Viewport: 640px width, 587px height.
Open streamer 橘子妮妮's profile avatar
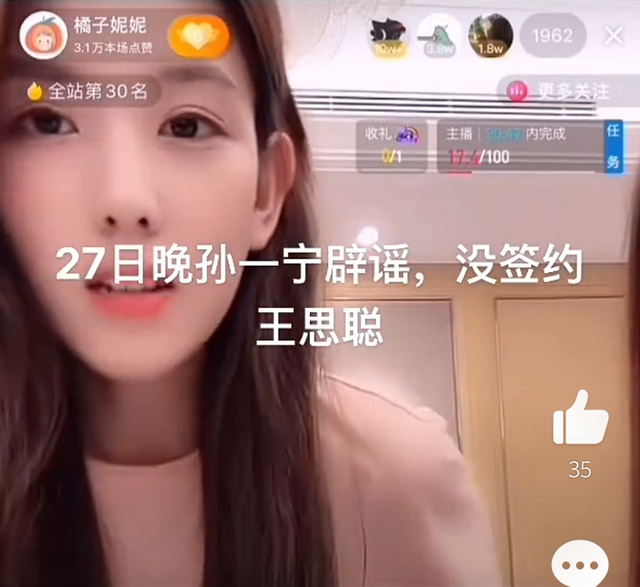[x=44, y=35]
